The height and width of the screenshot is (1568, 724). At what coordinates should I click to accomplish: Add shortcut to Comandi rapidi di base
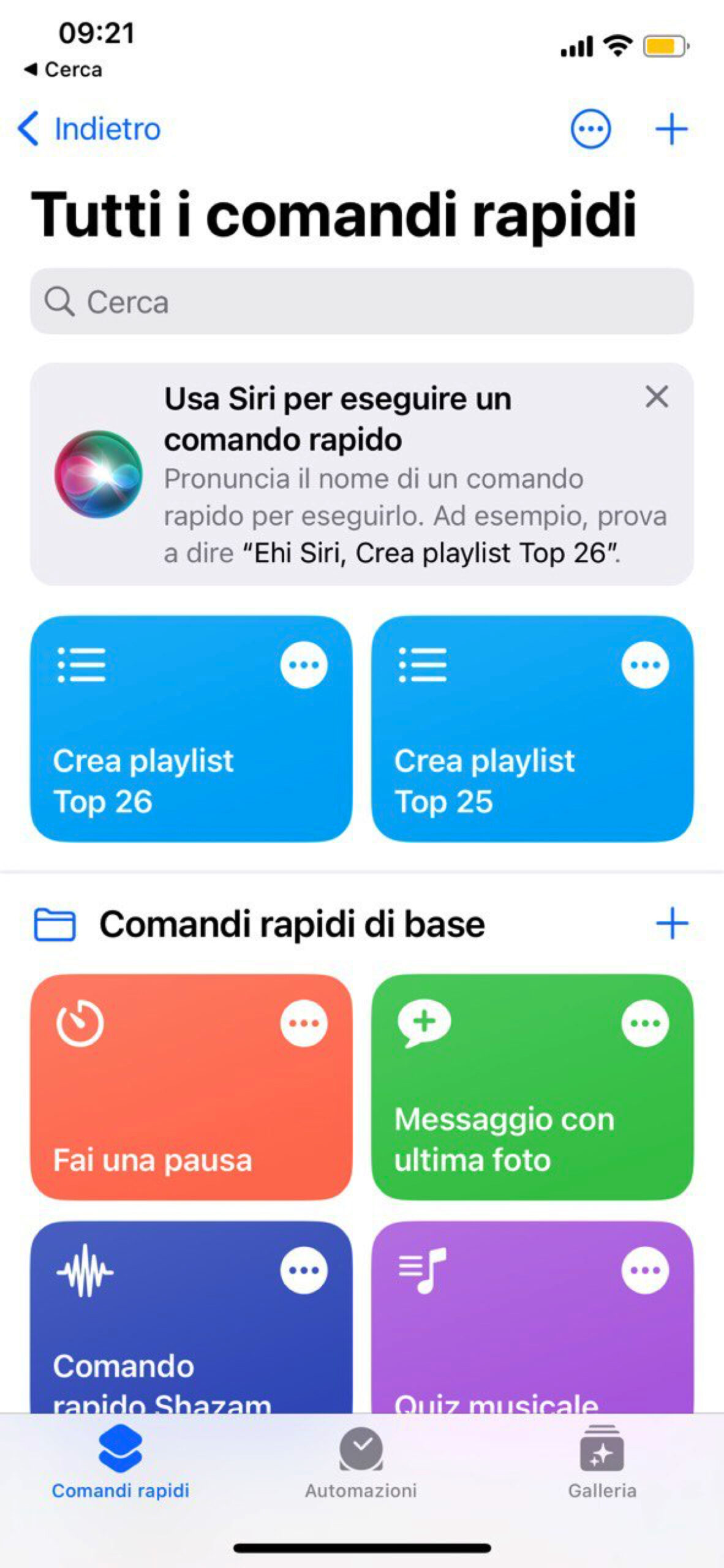pos(672,924)
